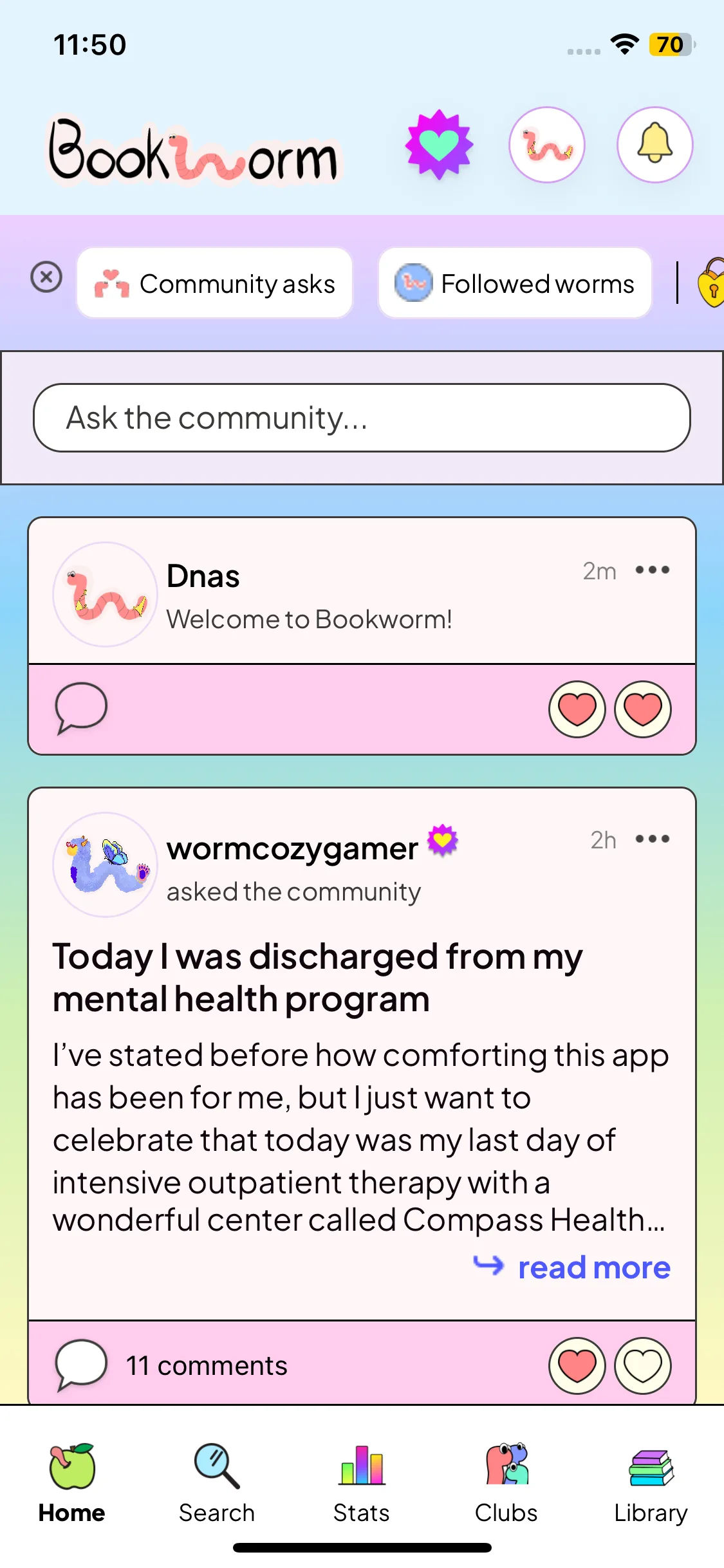Tap the empty heart on wormcozygamer's post
Screen dimensions: 724x1568
tap(643, 1365)
